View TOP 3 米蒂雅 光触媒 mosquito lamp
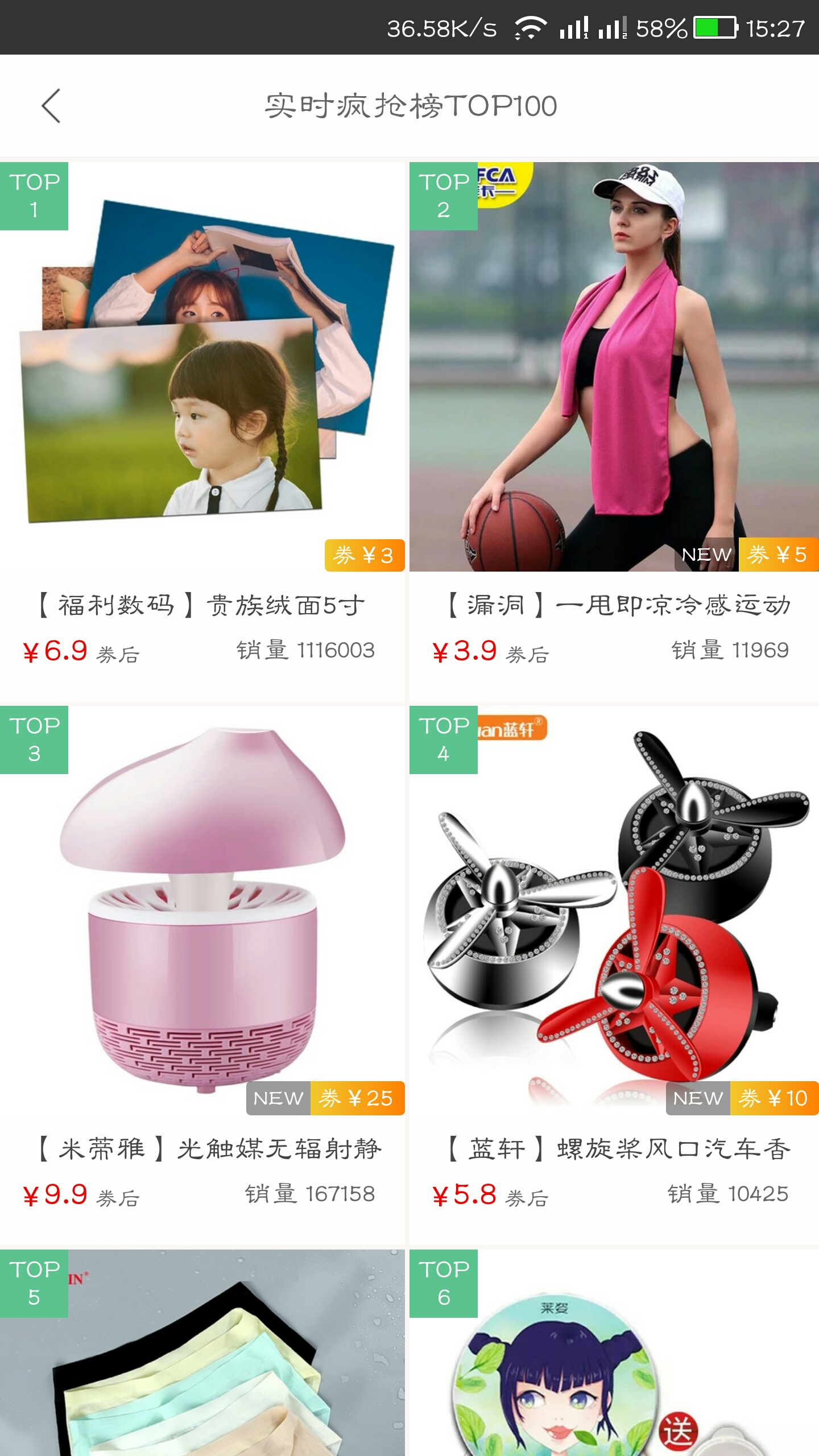 [202, 938]
